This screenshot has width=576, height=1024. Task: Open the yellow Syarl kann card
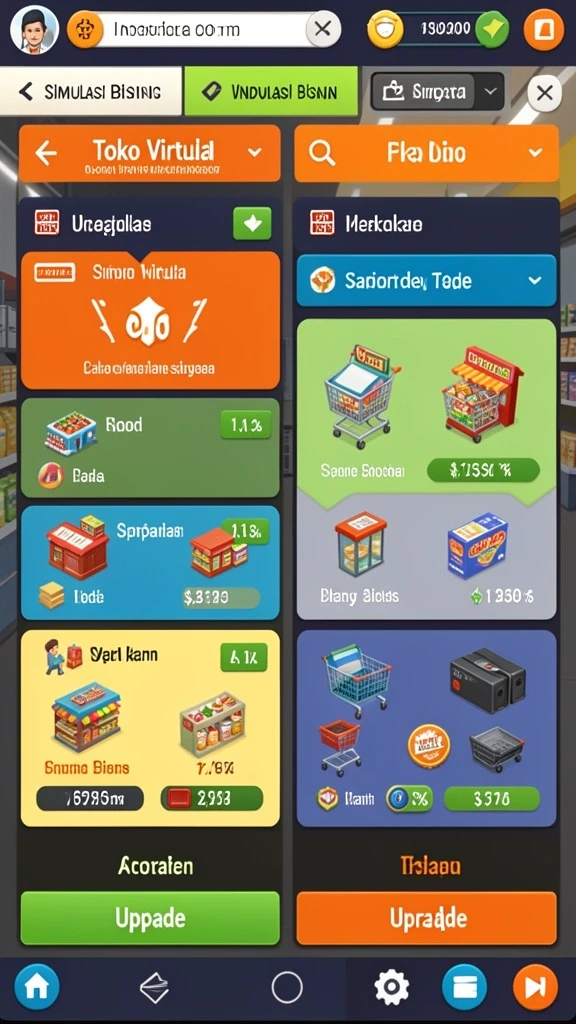tap(150, 728)
